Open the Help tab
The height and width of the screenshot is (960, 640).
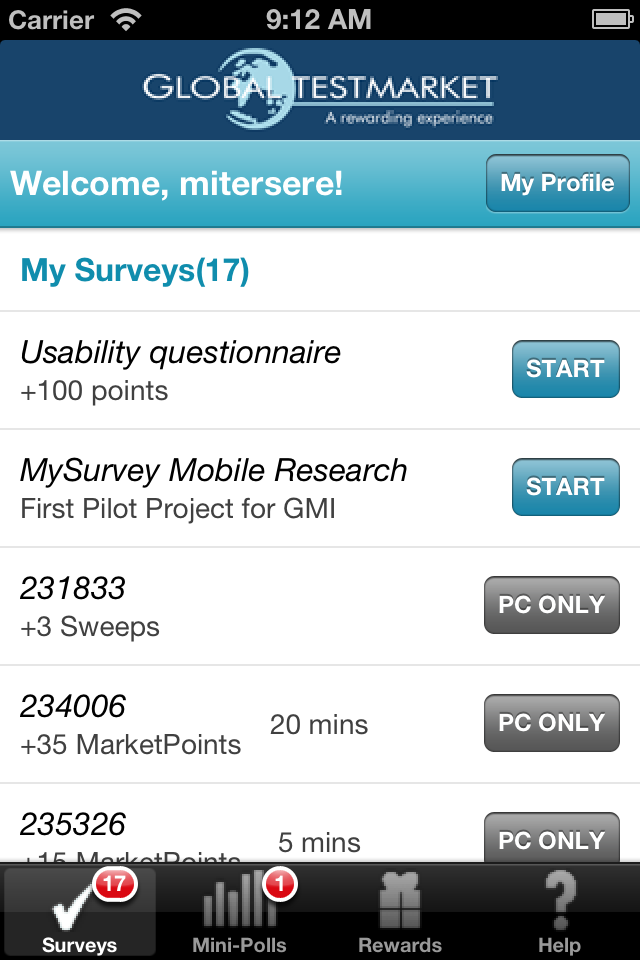(x=559, y=912)
